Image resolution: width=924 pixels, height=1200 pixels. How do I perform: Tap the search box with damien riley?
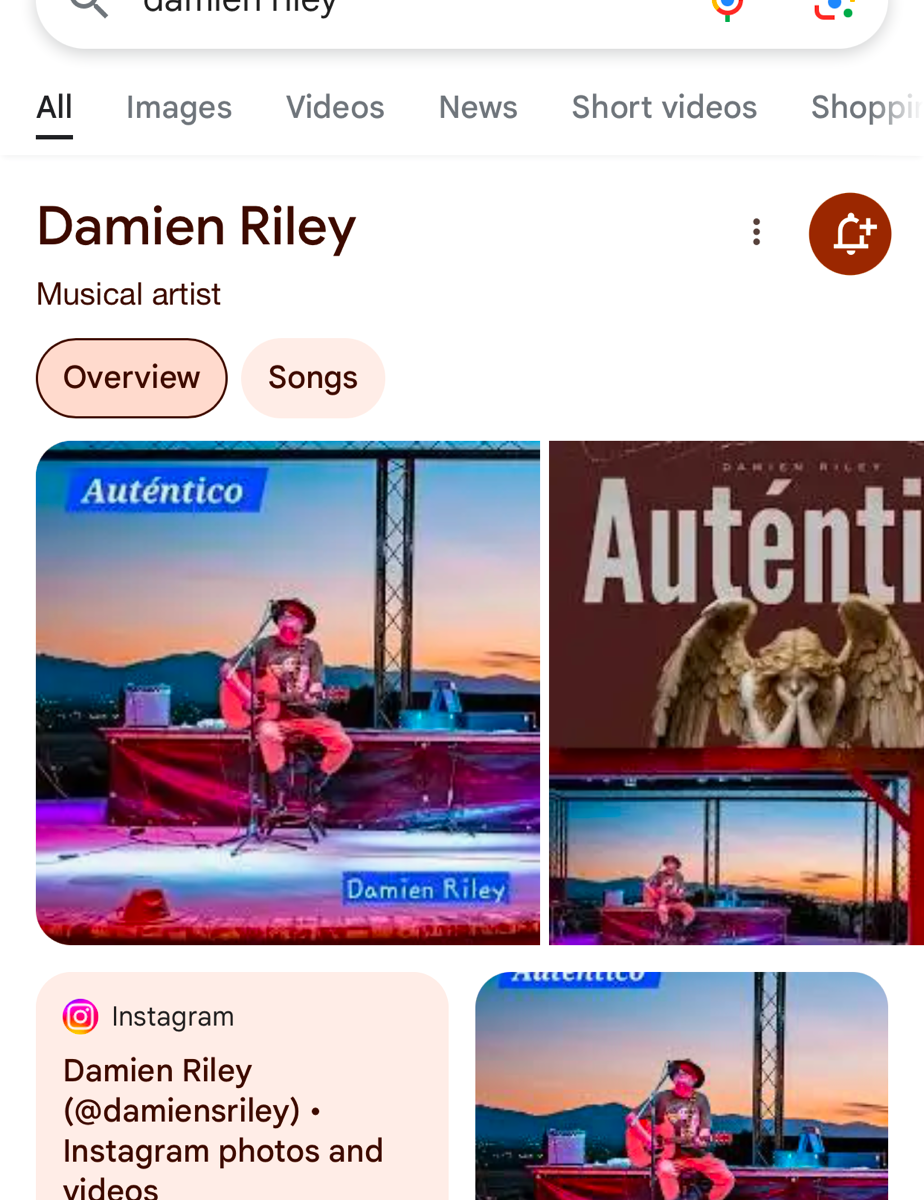[400, 8]
